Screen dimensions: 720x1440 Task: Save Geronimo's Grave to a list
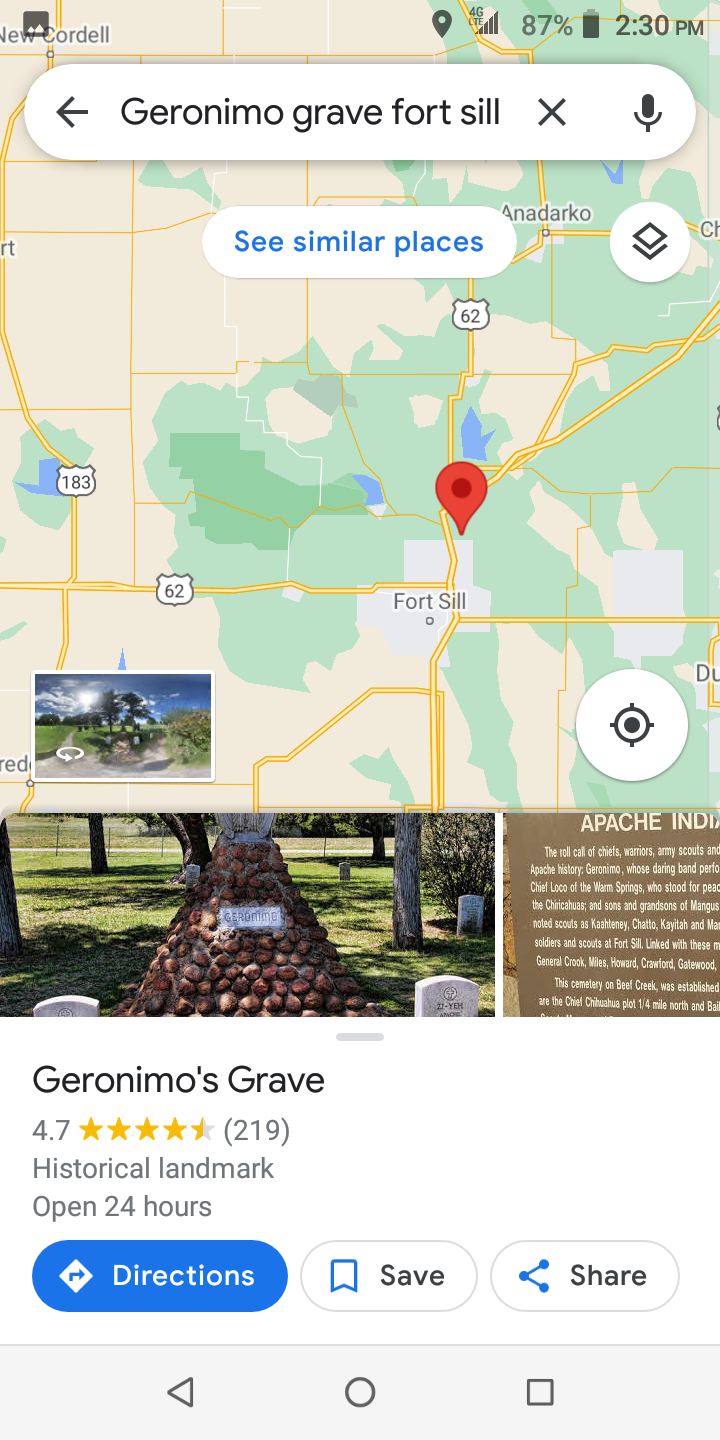coord(389,1276)
